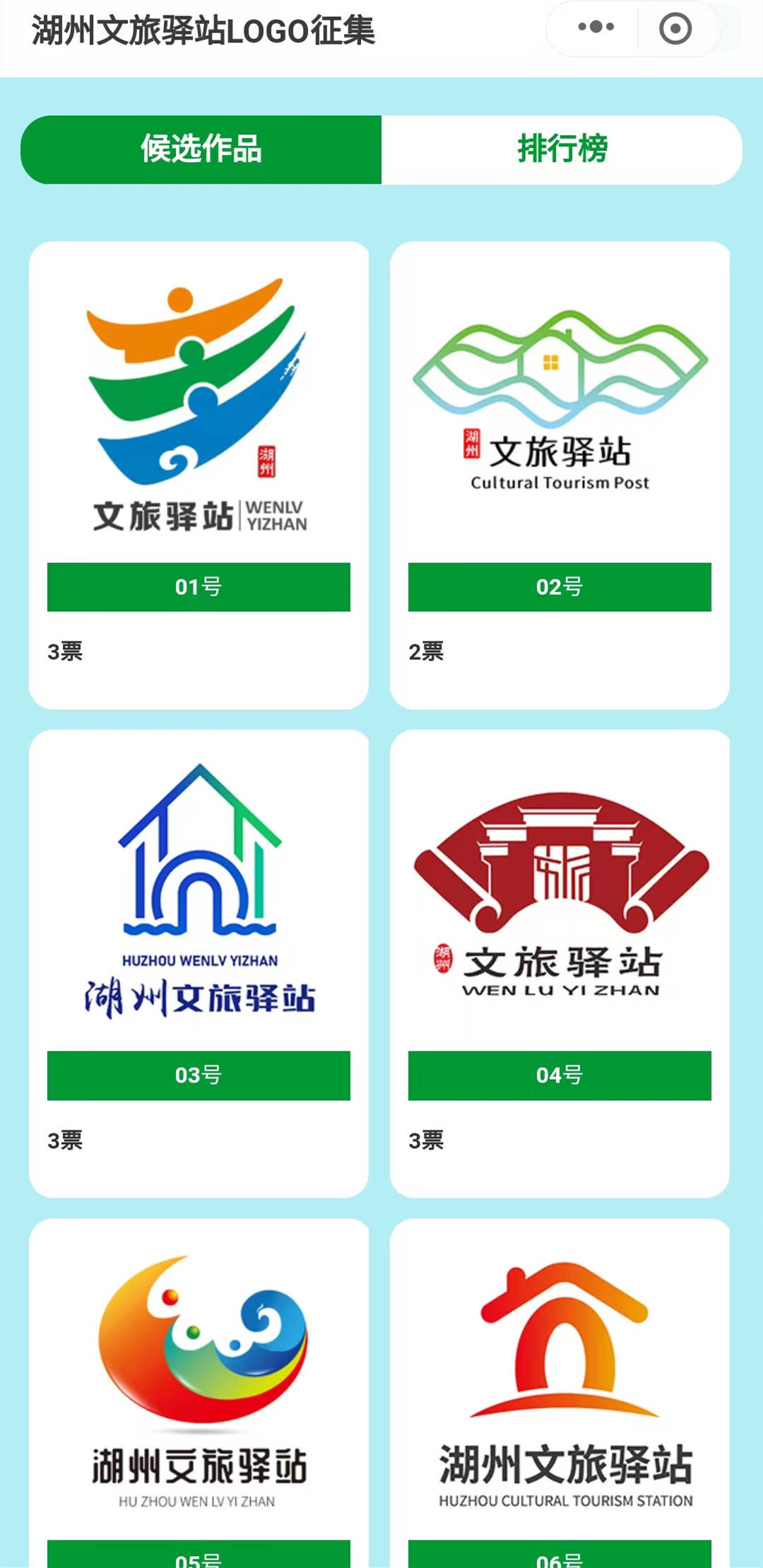Select the 候选作品 tab
This screenshot has height=1568, width=763.
click(201, 150)
